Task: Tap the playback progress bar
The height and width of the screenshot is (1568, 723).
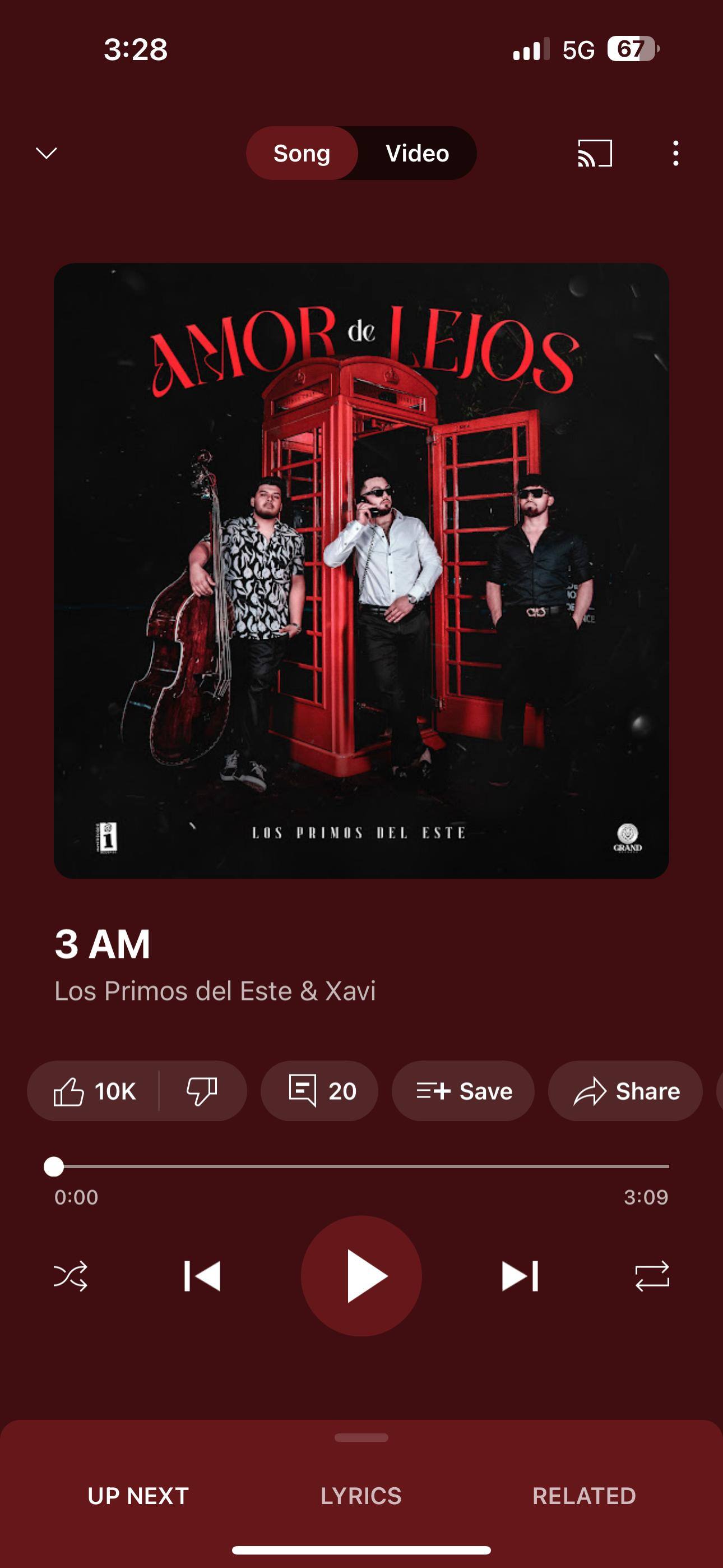Action: [361, 1166]
